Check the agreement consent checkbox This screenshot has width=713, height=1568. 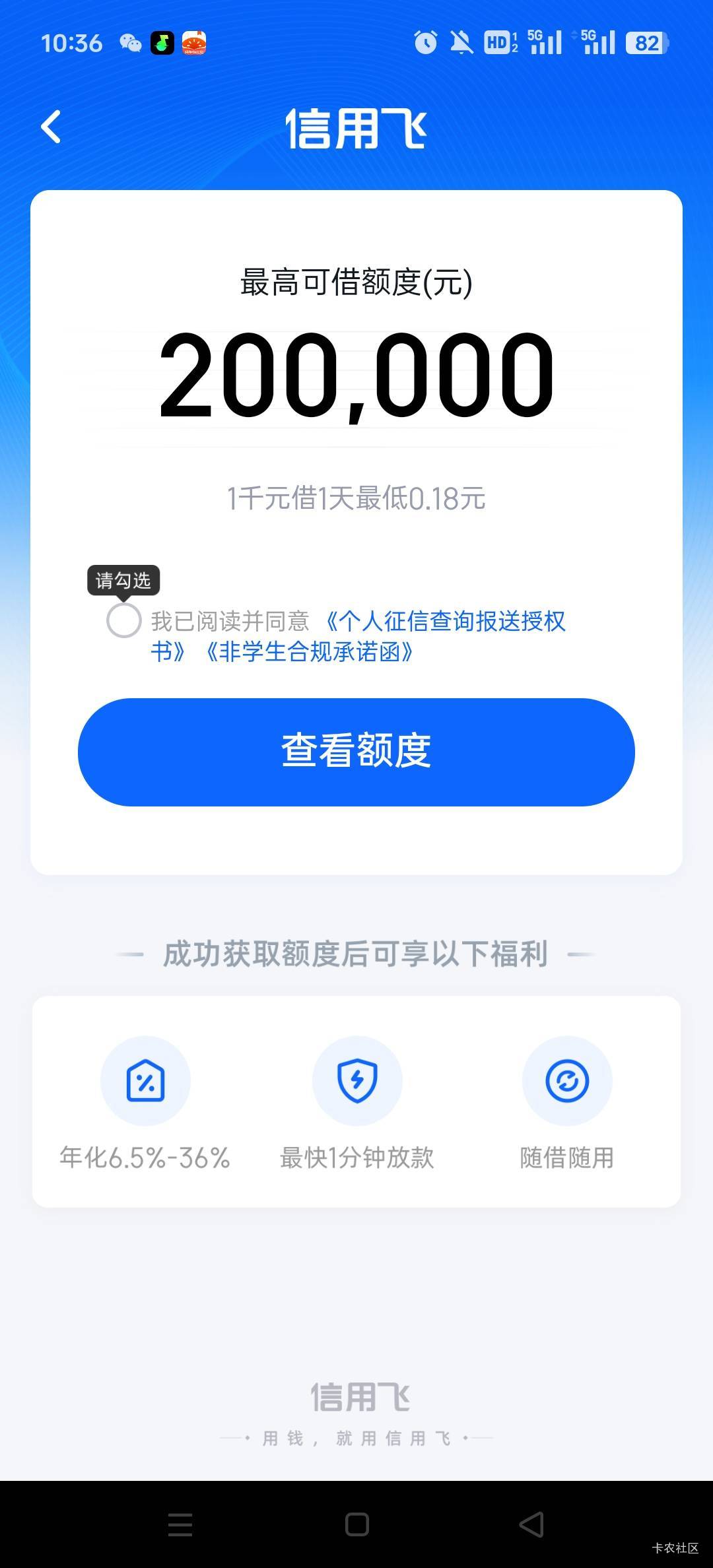(x=124, y=620)
